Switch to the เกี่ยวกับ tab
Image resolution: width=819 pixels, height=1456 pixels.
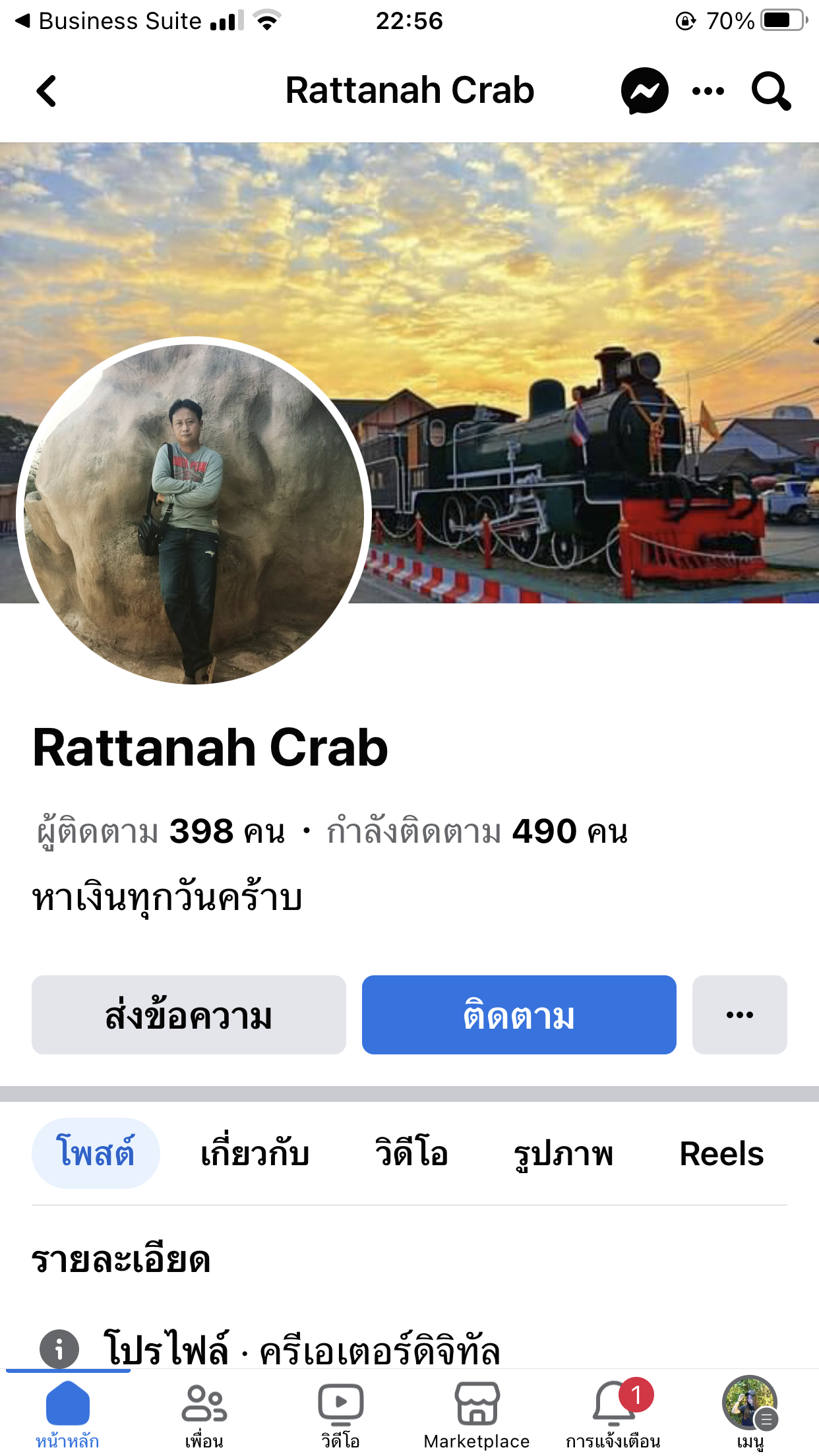point(255,1153)
